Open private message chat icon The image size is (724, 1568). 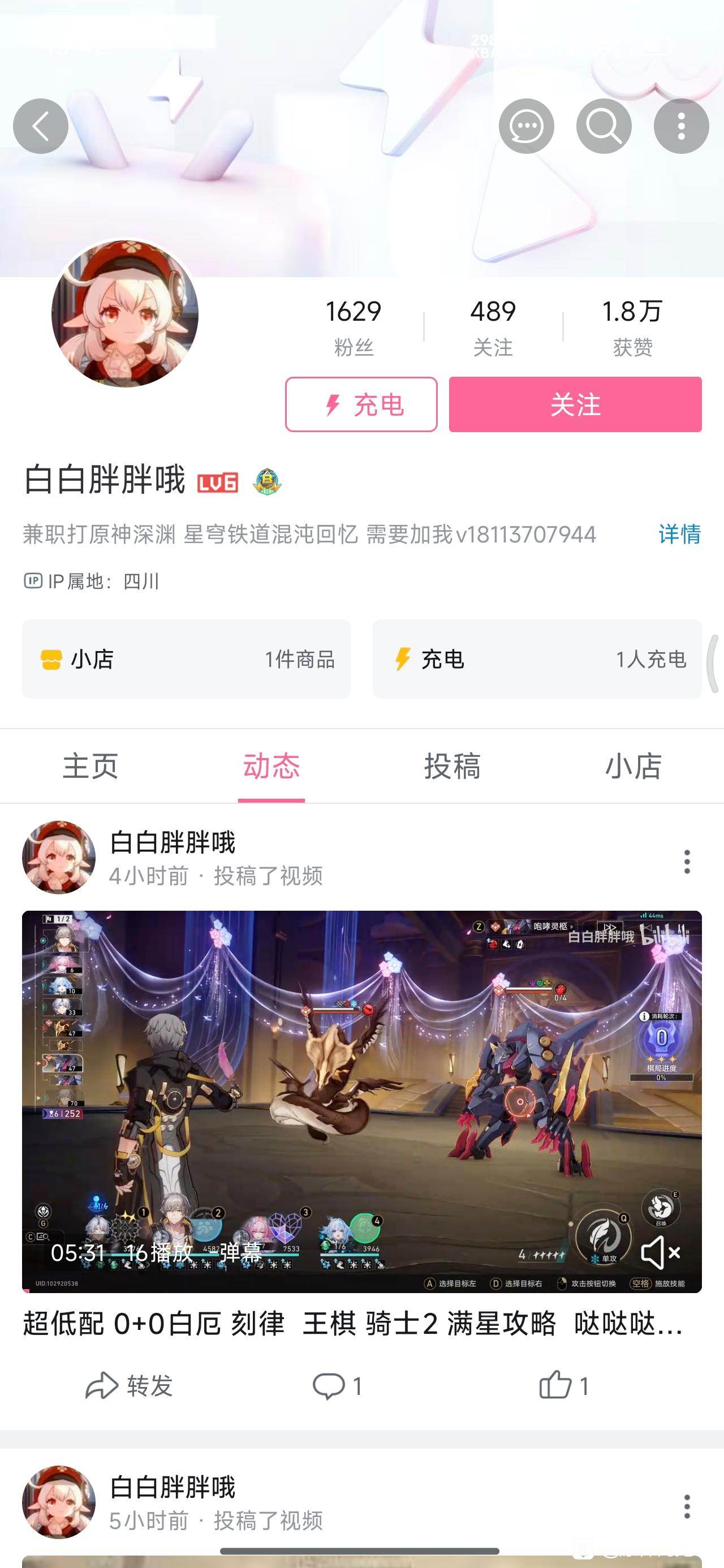526,126
